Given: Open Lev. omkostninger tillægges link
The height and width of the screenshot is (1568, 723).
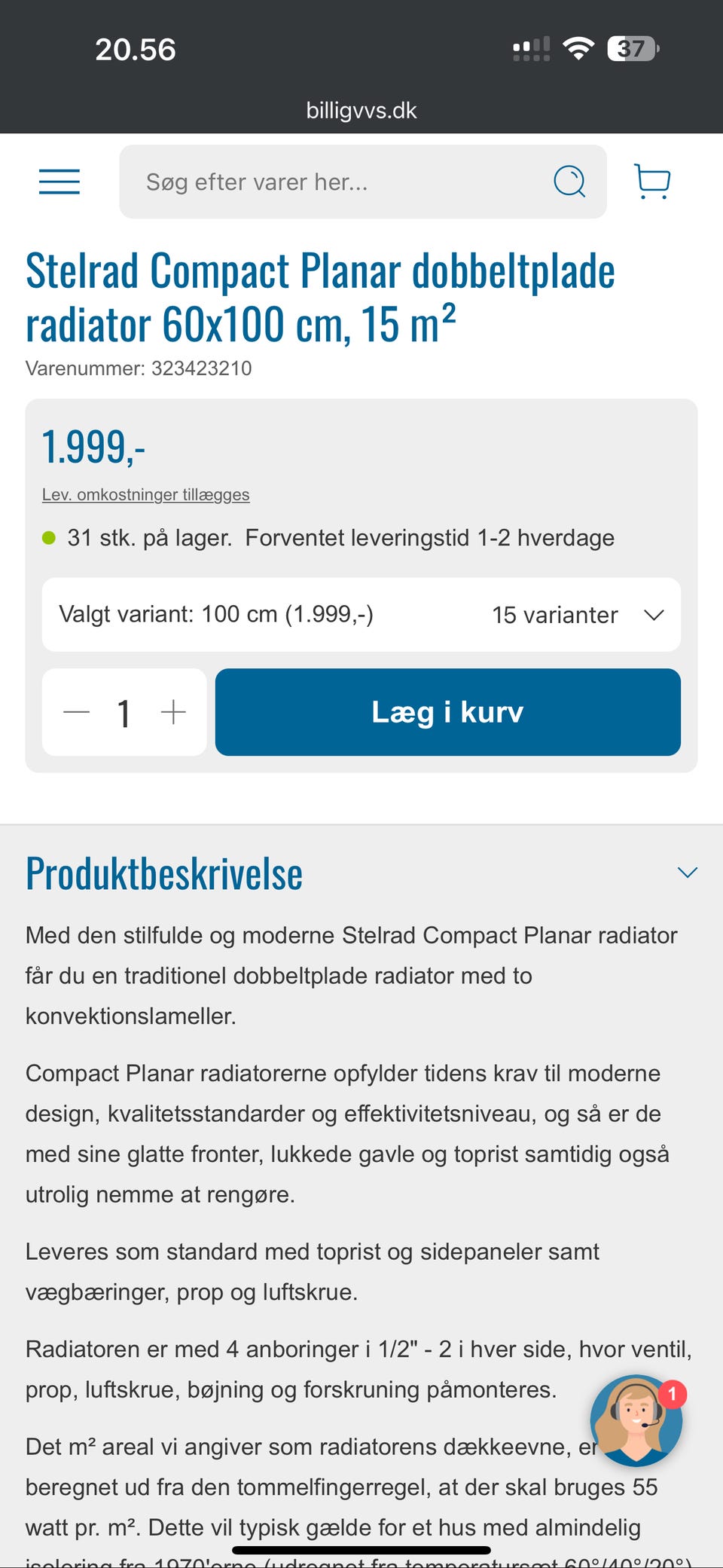Looking at the screenshot, I should (x=146, y=494).
